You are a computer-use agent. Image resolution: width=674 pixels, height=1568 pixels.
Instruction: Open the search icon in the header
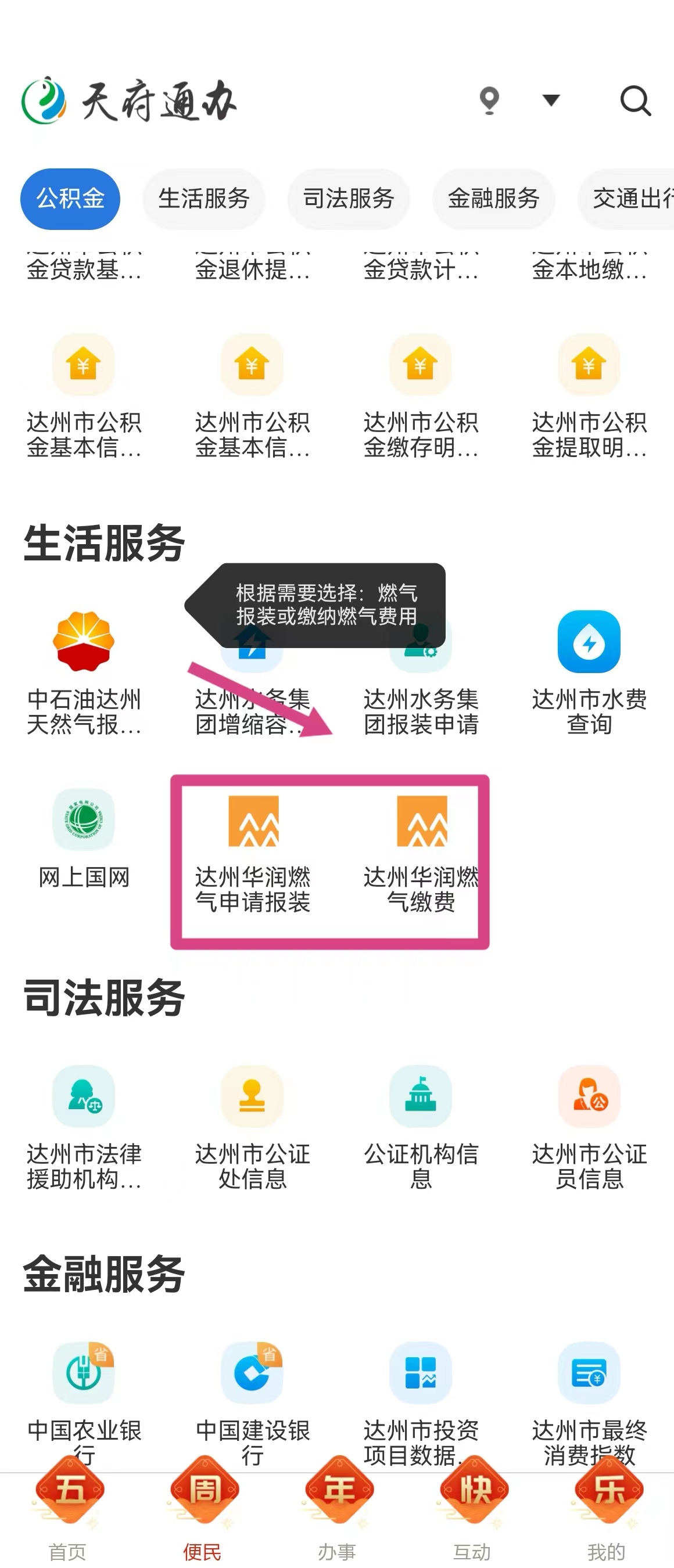pos(635,101)
